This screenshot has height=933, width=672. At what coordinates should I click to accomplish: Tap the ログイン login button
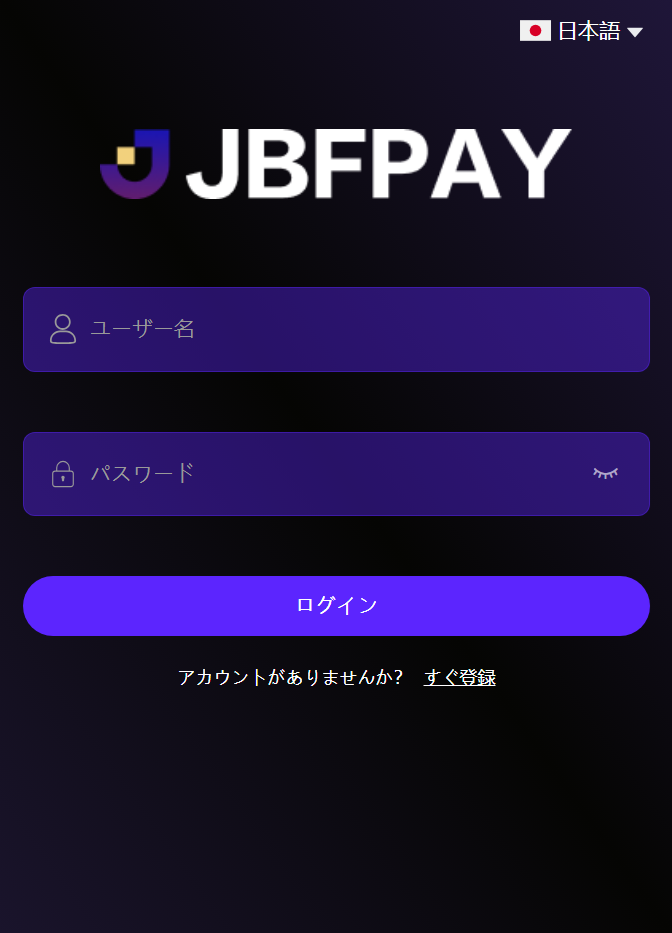tap(336, 606)
